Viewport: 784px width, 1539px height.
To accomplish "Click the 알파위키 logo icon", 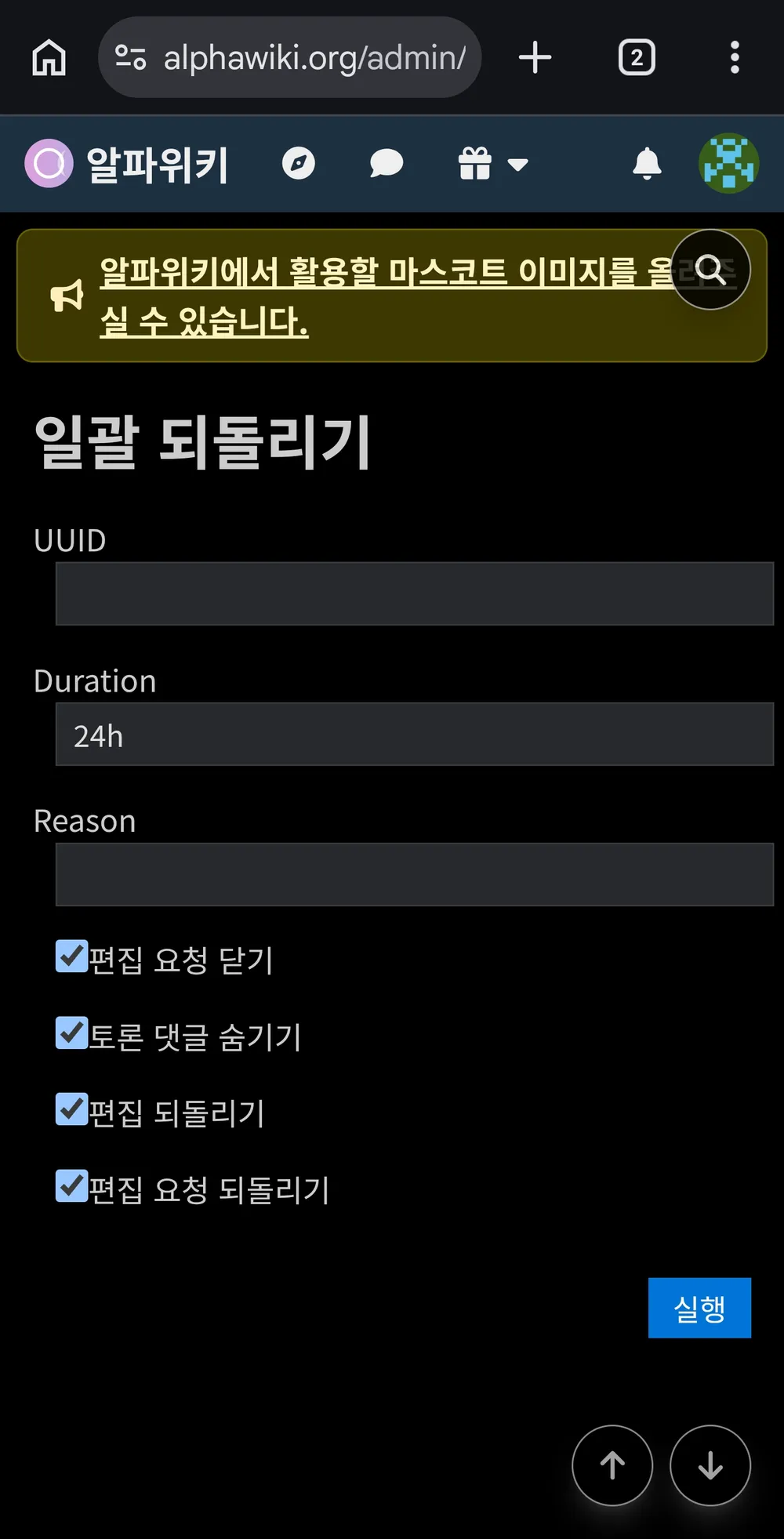I will tap(49, 163).
